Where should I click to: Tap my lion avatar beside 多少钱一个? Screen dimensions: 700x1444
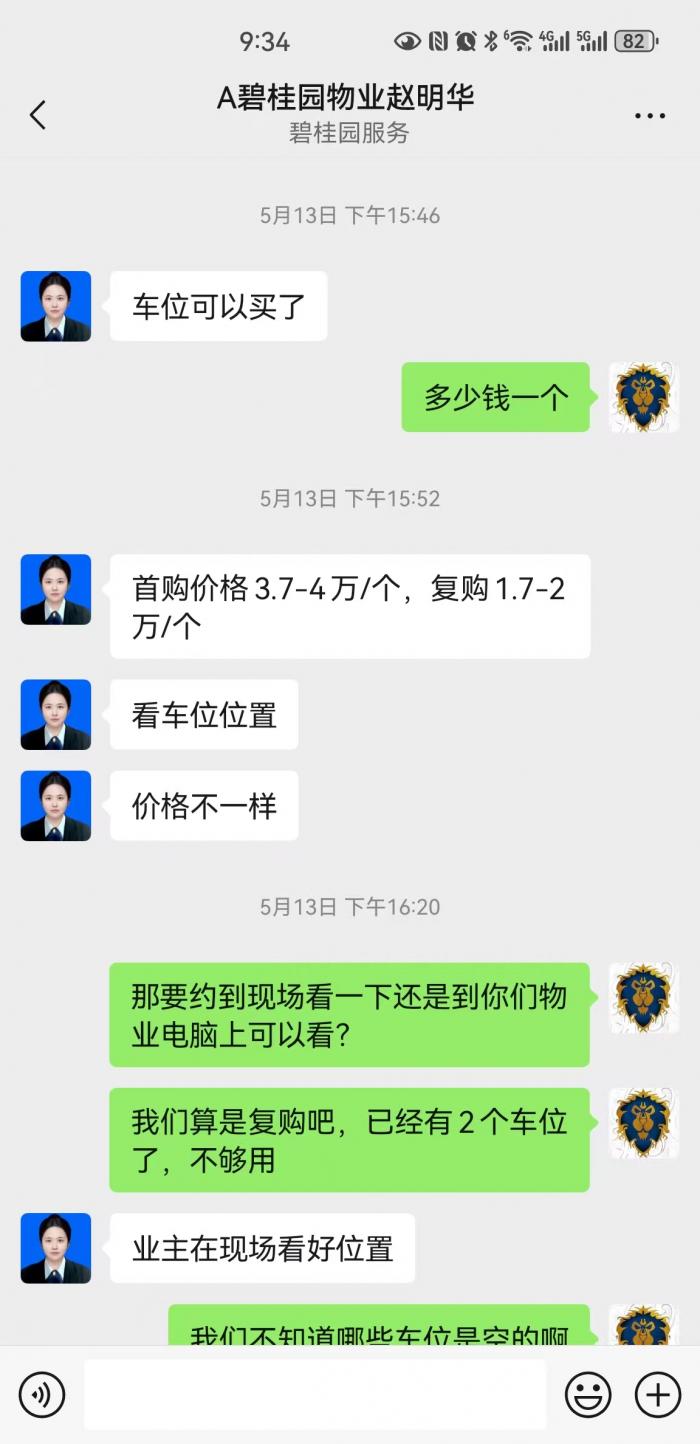pyautogui.click(x=644, y=397)
